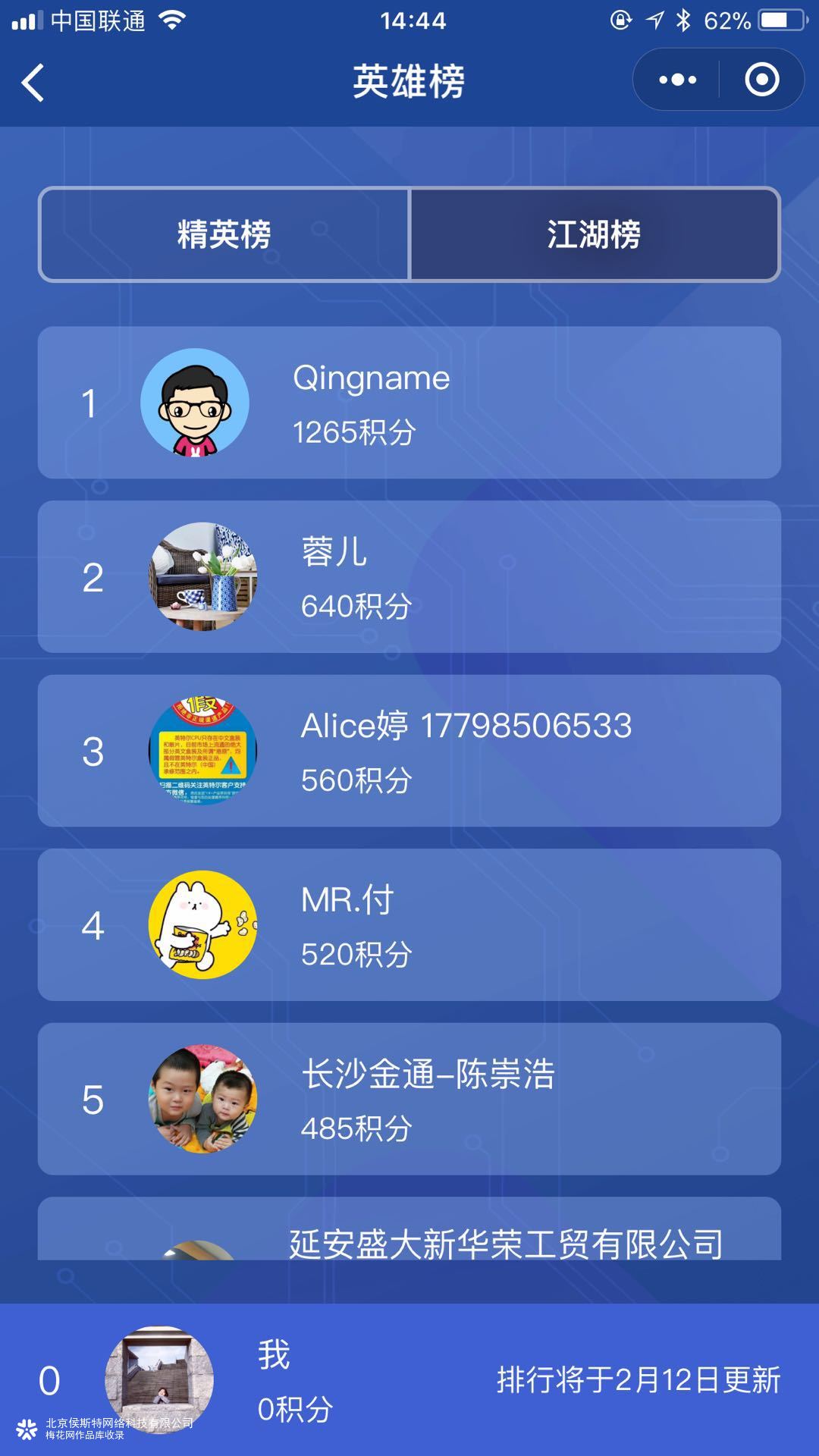Close the mini program with the circle button
The image size is (819, 1456).
click(761, 80)
